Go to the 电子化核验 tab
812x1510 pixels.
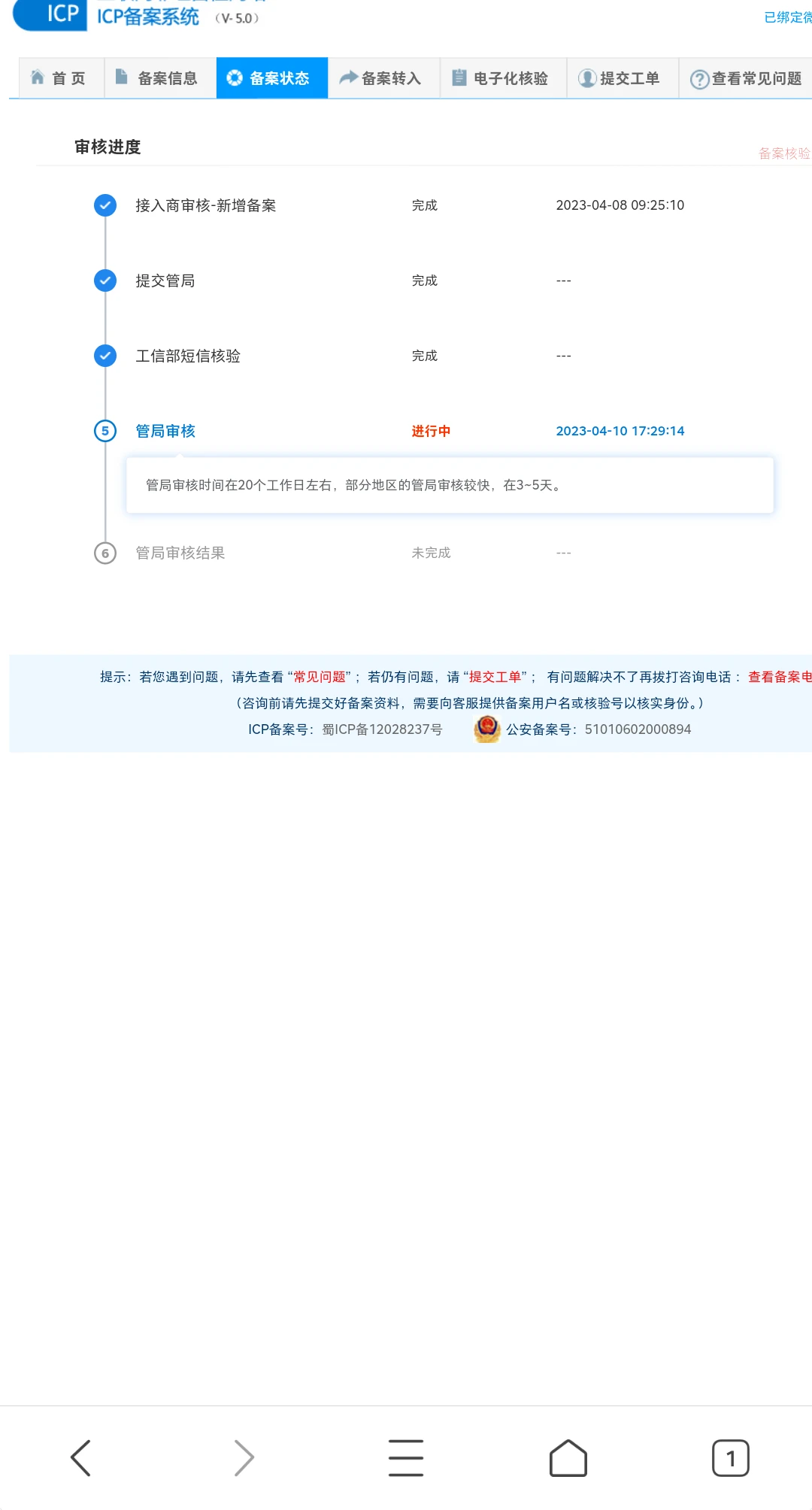click(501, 78)
